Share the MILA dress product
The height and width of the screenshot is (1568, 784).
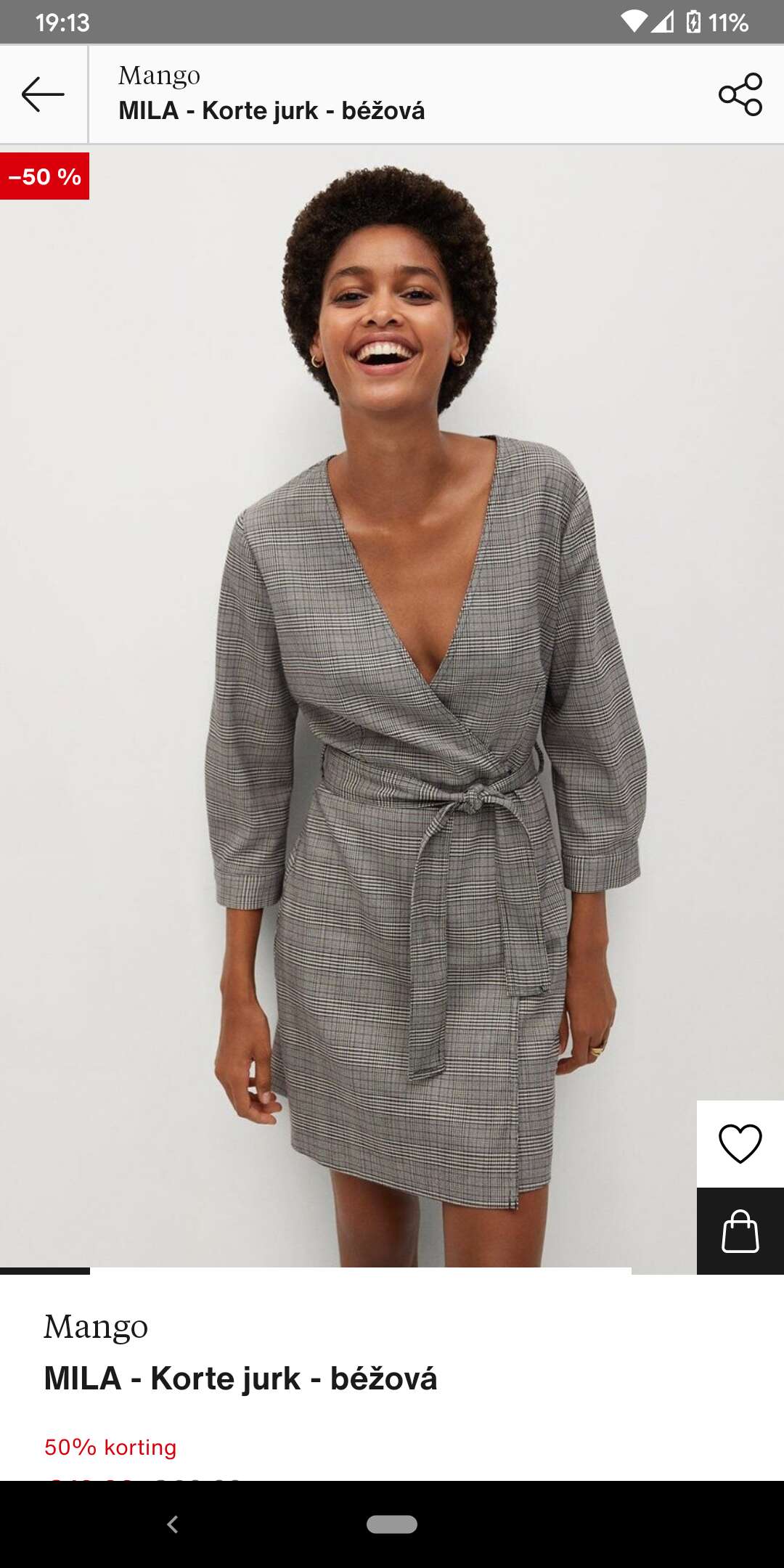pos(740,94)
